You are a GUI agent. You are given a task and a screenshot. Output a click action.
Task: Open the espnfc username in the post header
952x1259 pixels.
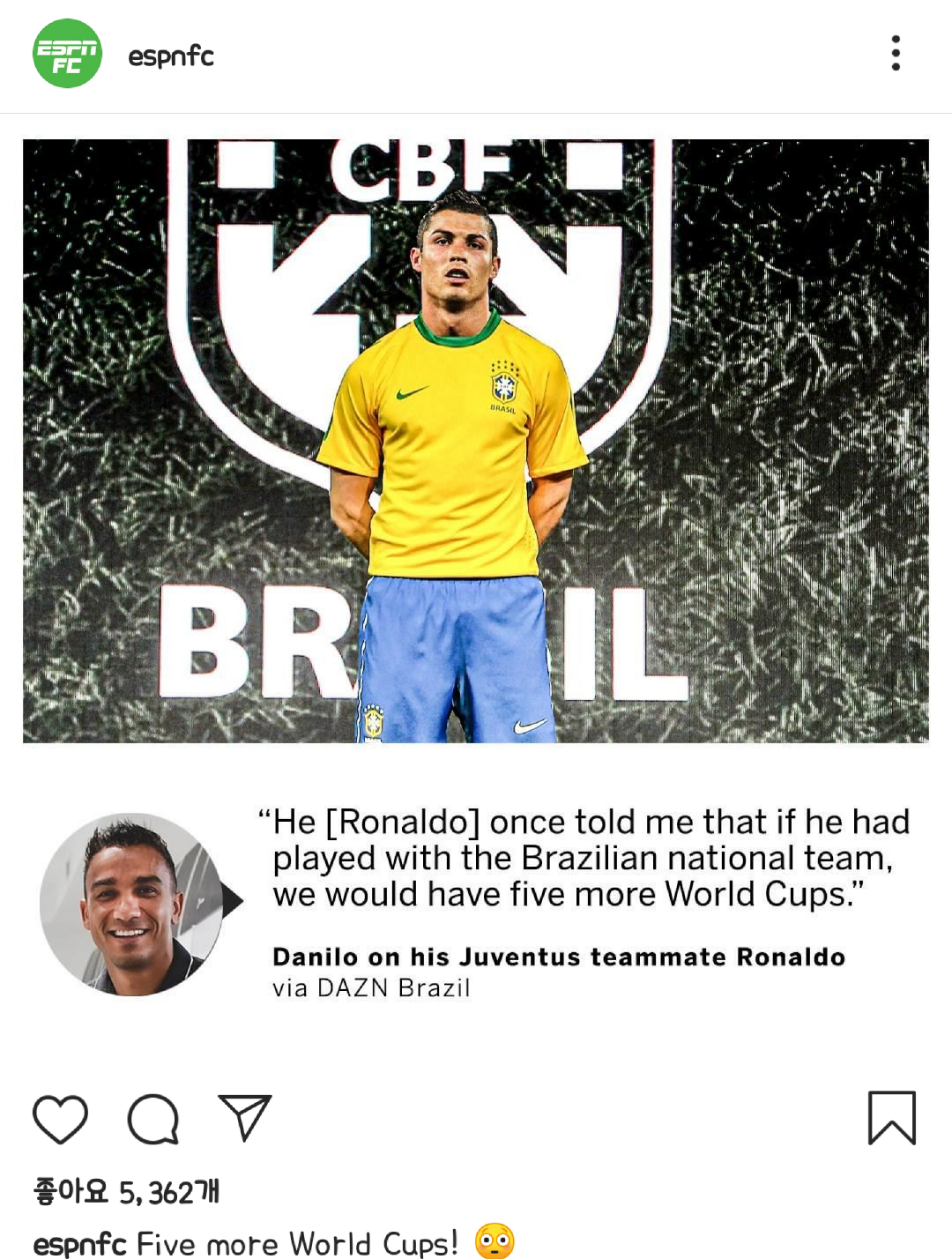click(x=171, y=56)
